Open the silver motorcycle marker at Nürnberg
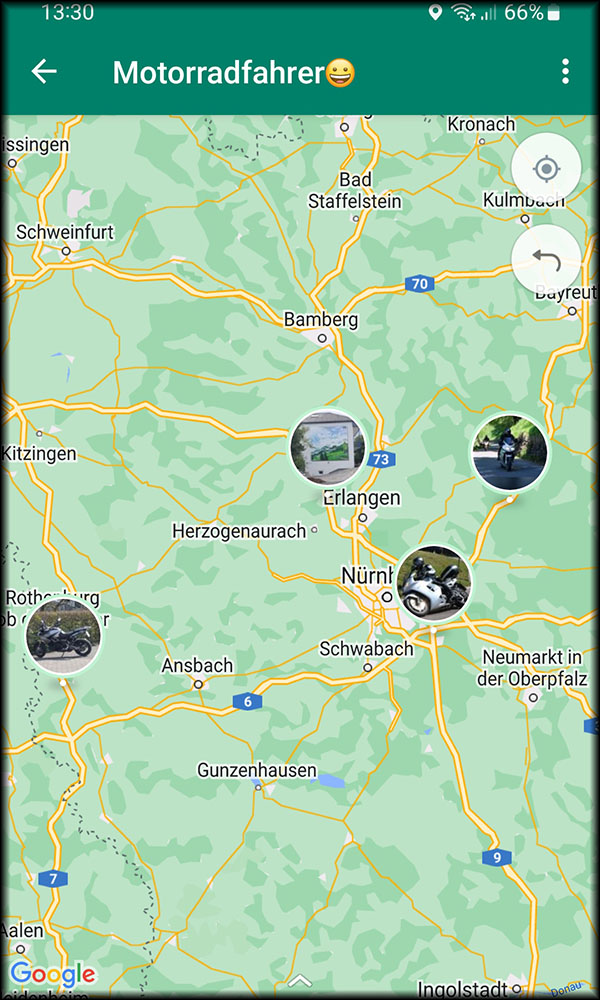 pos(434,584)
